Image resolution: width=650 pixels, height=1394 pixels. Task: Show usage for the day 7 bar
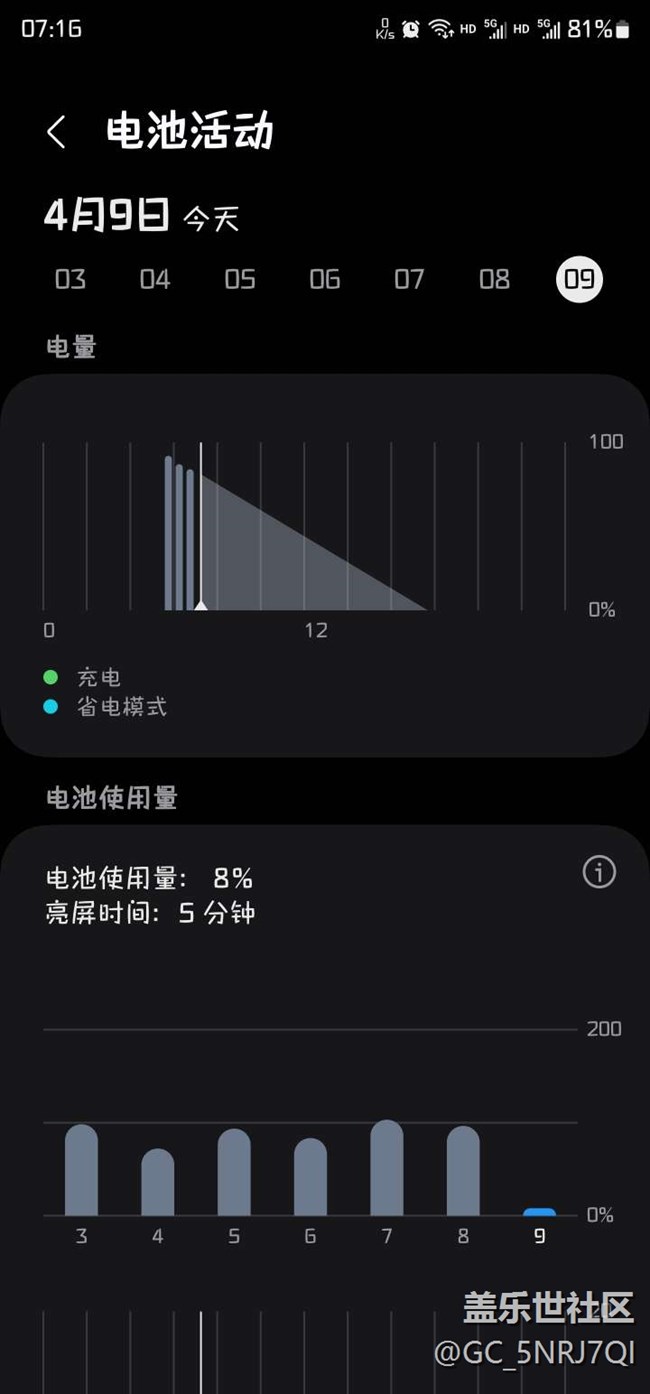(387, 1168)
